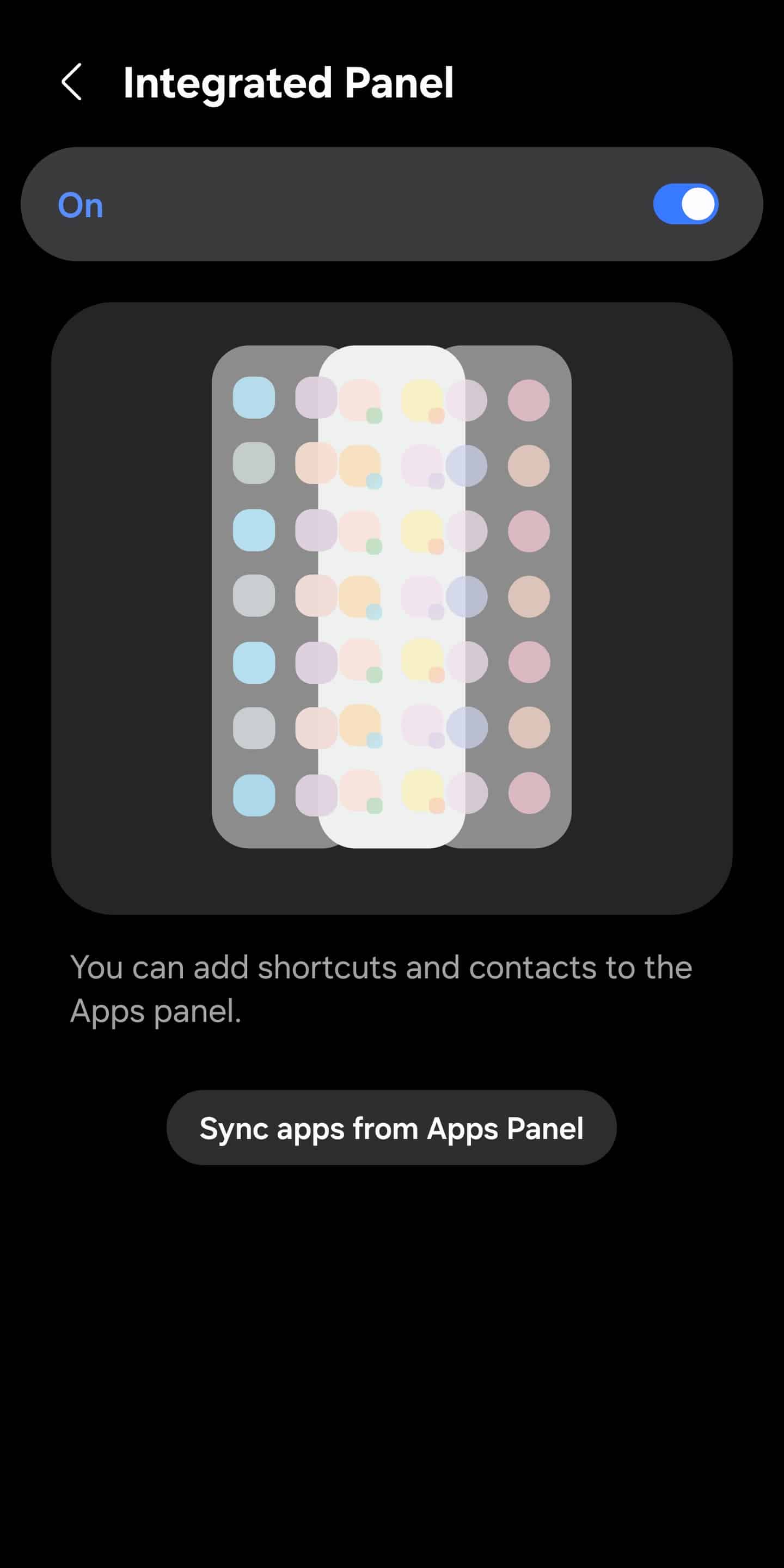Turn off the Integrated Panel switch

(685, 204)
